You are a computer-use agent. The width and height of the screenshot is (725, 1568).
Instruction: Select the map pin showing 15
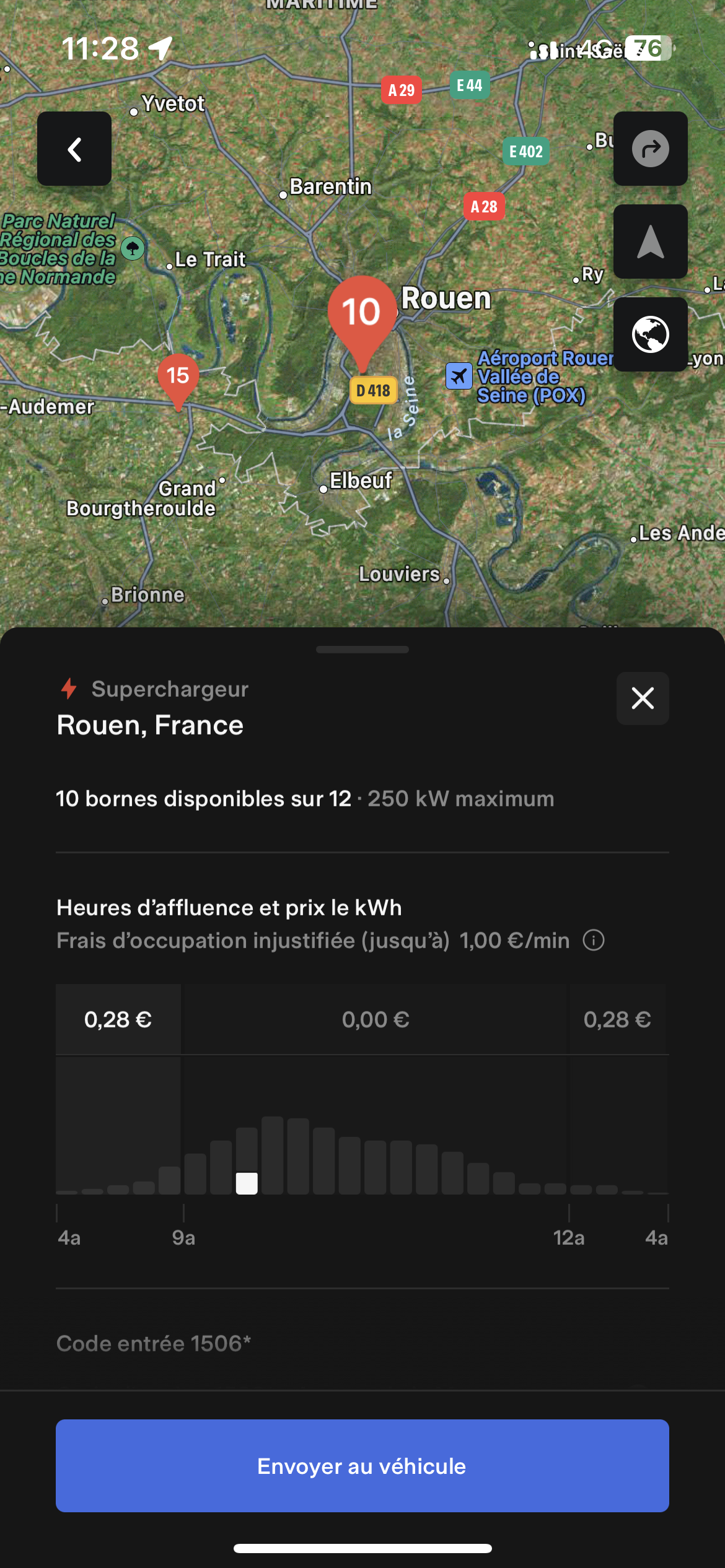point(178,378)
